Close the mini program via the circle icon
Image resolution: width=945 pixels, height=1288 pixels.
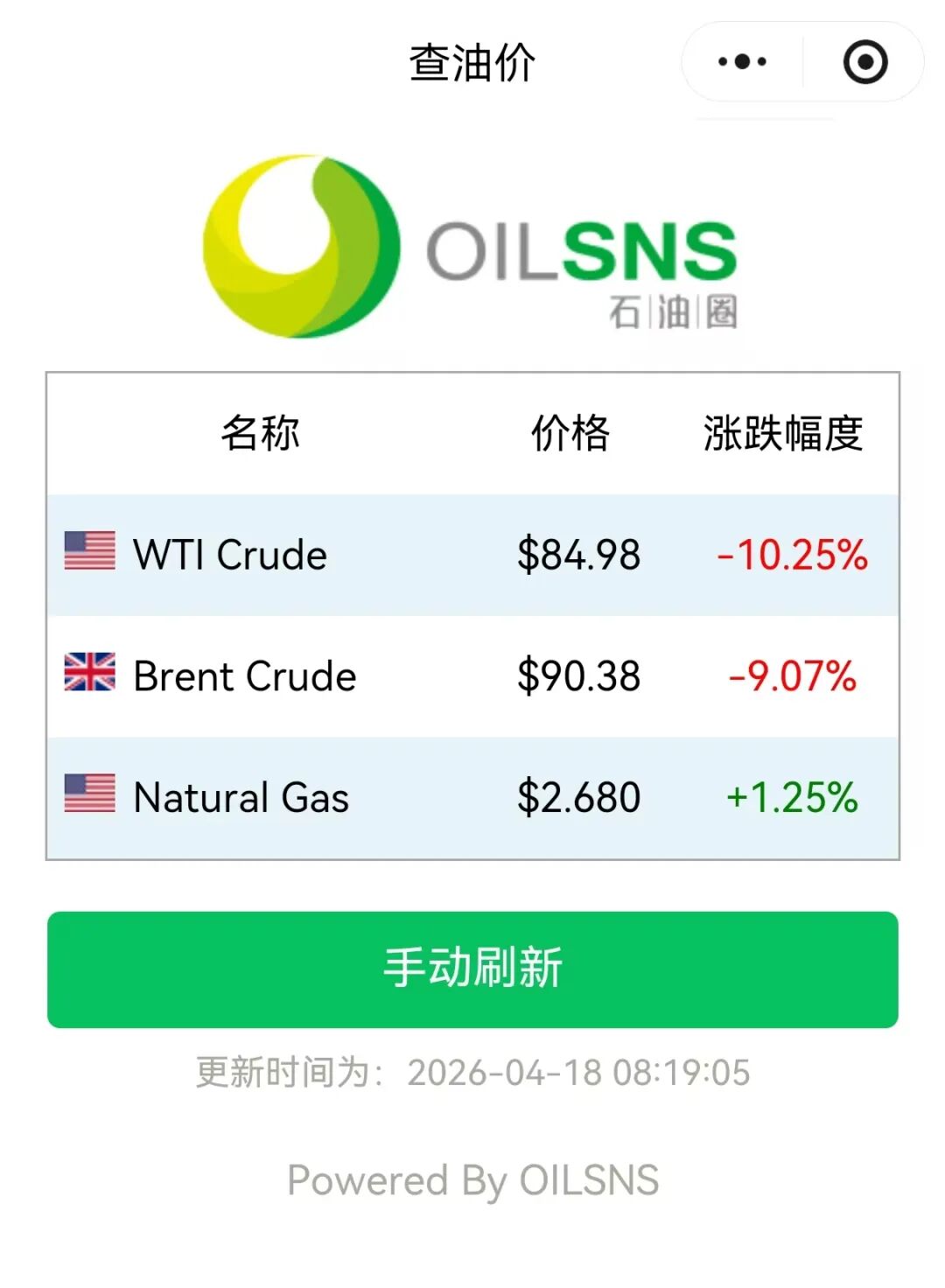864,62
